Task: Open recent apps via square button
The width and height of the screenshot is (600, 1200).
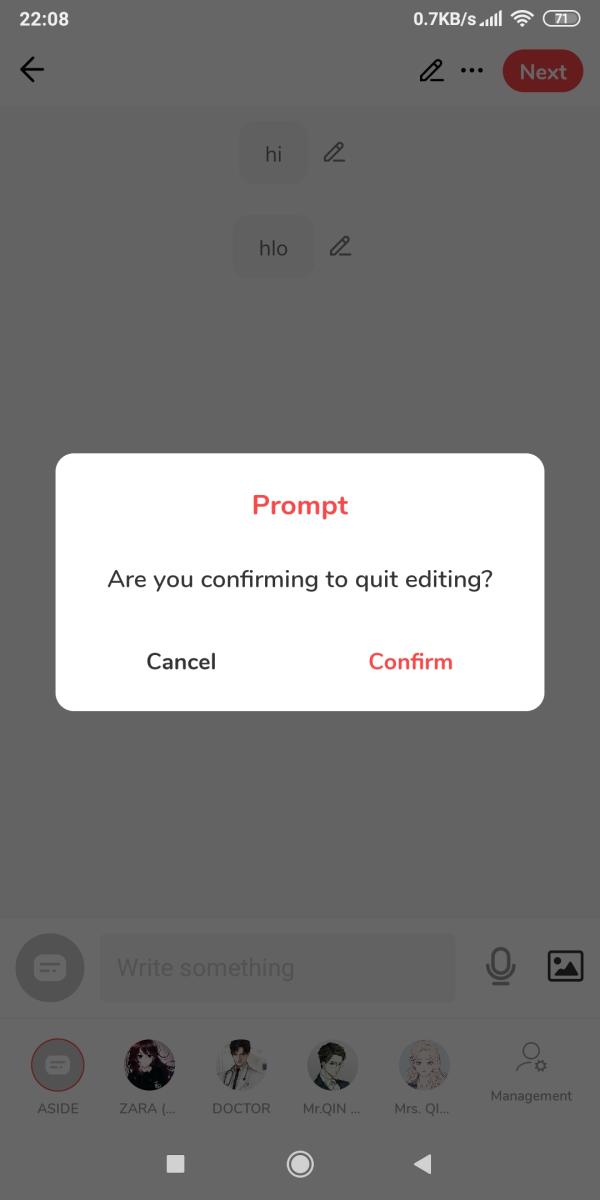Action: tap(175, 1163)
